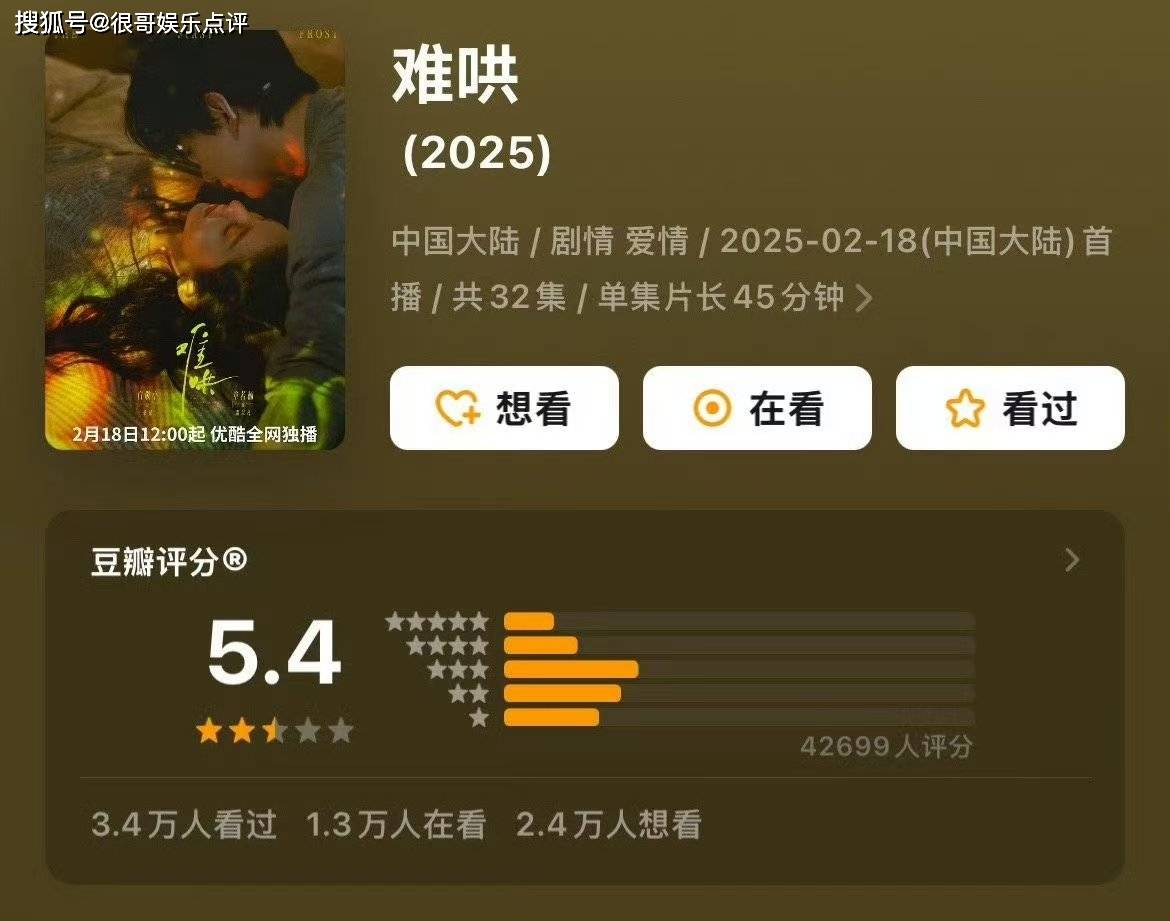Open the 豆瓣评分 rating details
The height and width of the screenshot is (921, 1170).
[1072, 560]
